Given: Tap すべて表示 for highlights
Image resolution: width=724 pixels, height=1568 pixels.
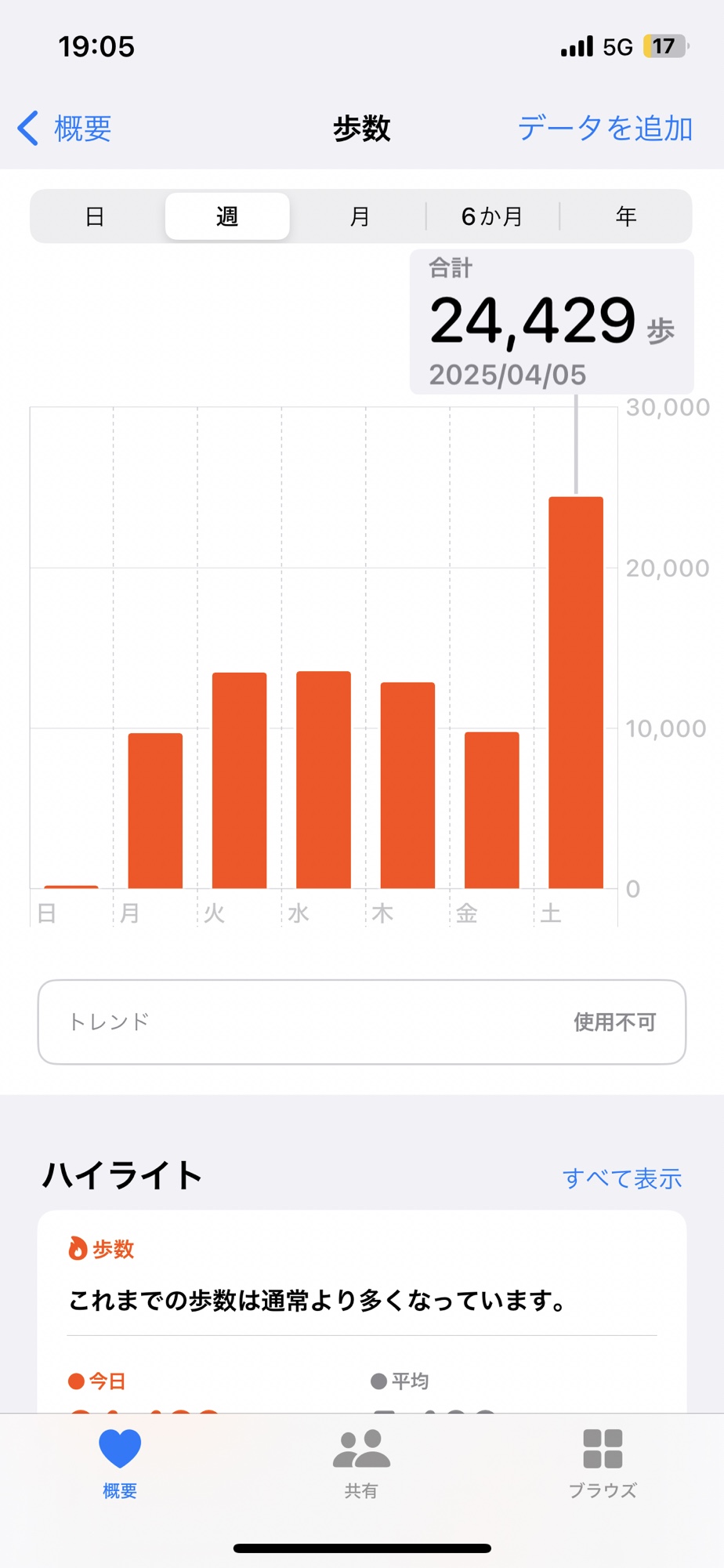Looking at the screenshot, I should (622, 1178).
